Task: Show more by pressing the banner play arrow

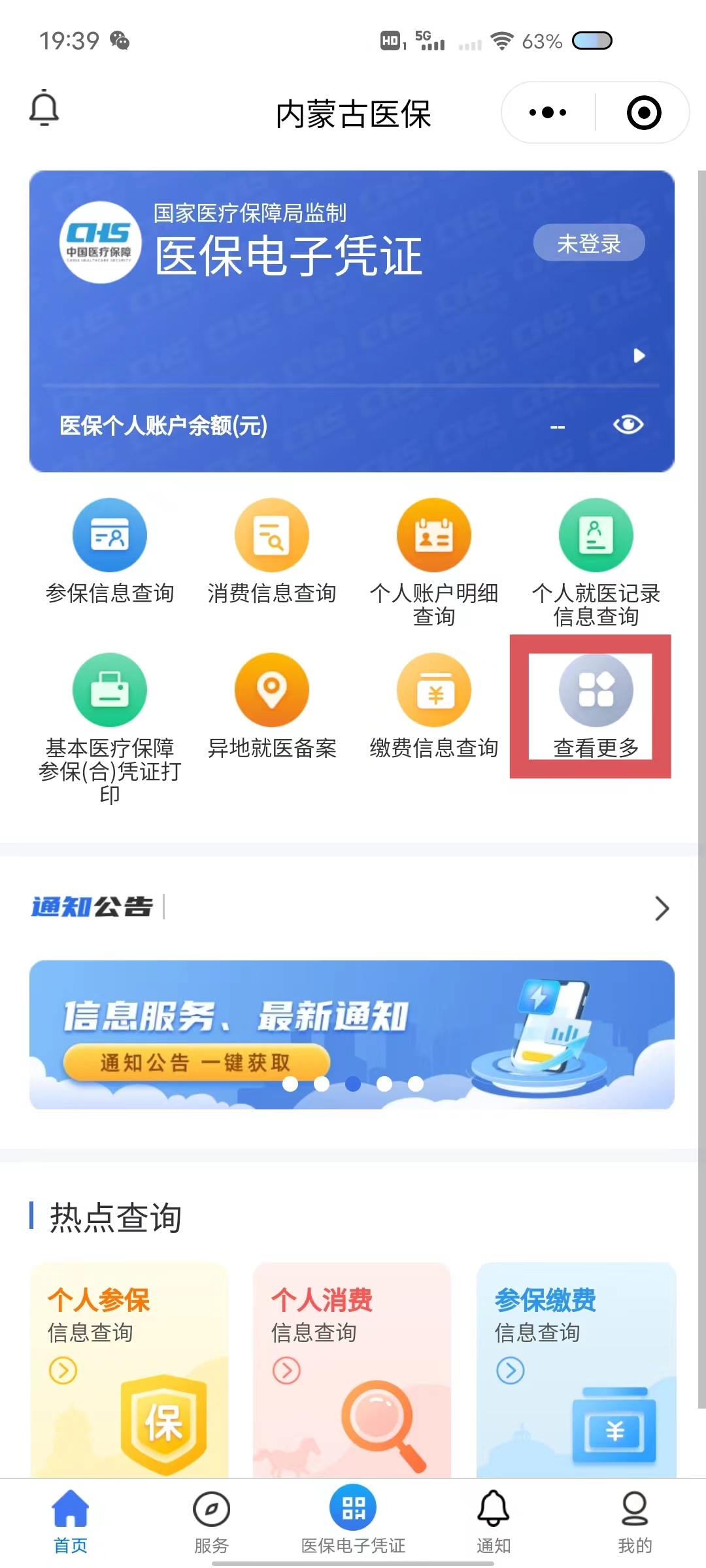Action: pyautogui.click(x=637, y=355)
